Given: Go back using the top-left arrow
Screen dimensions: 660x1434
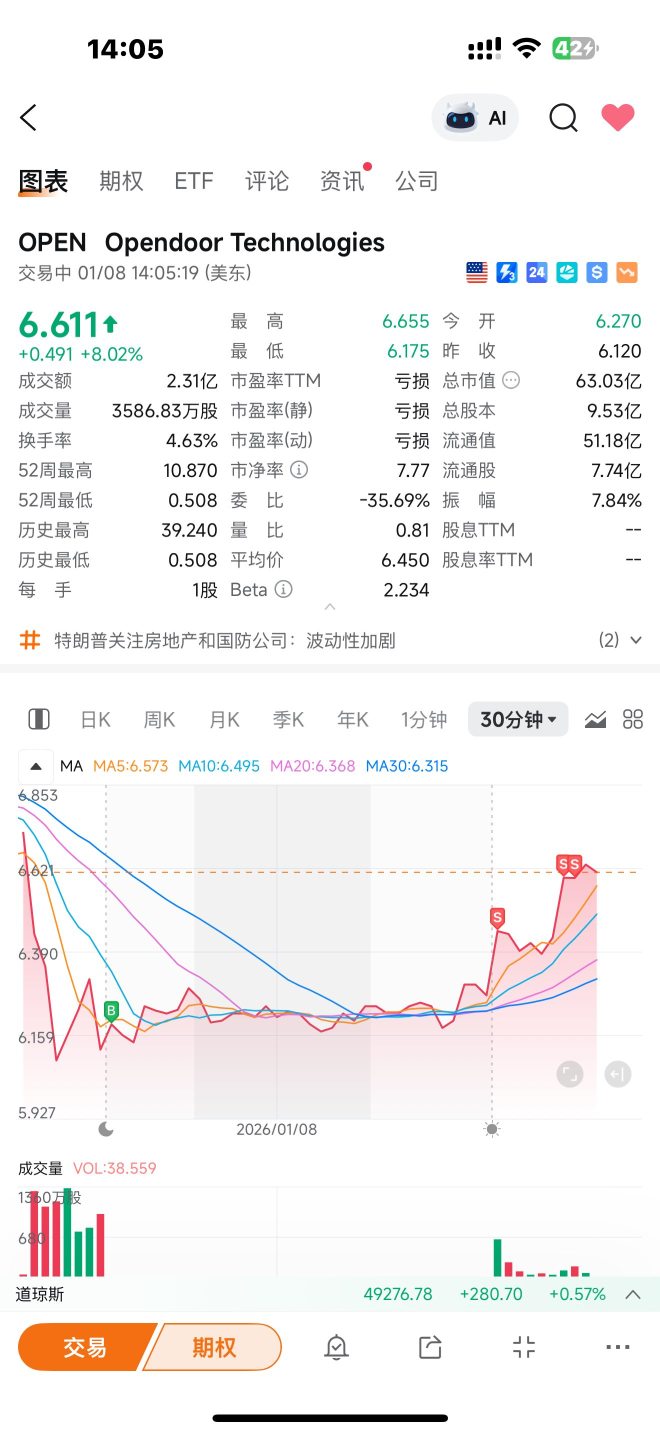Looking at the screenshot, I should 28,118.
